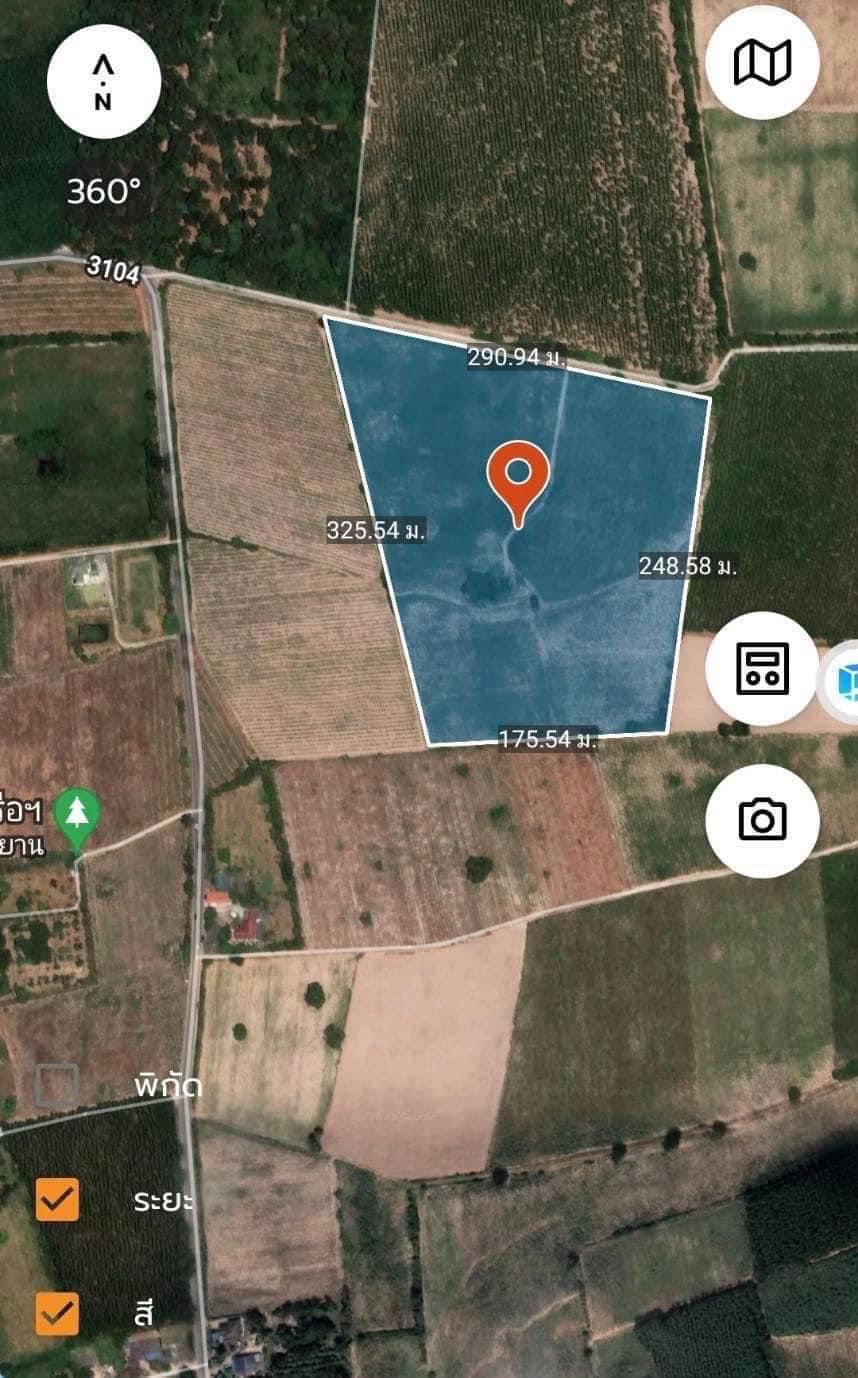Open the area calculator button
Screen dimensions: 858x1378
pos(762,668)
